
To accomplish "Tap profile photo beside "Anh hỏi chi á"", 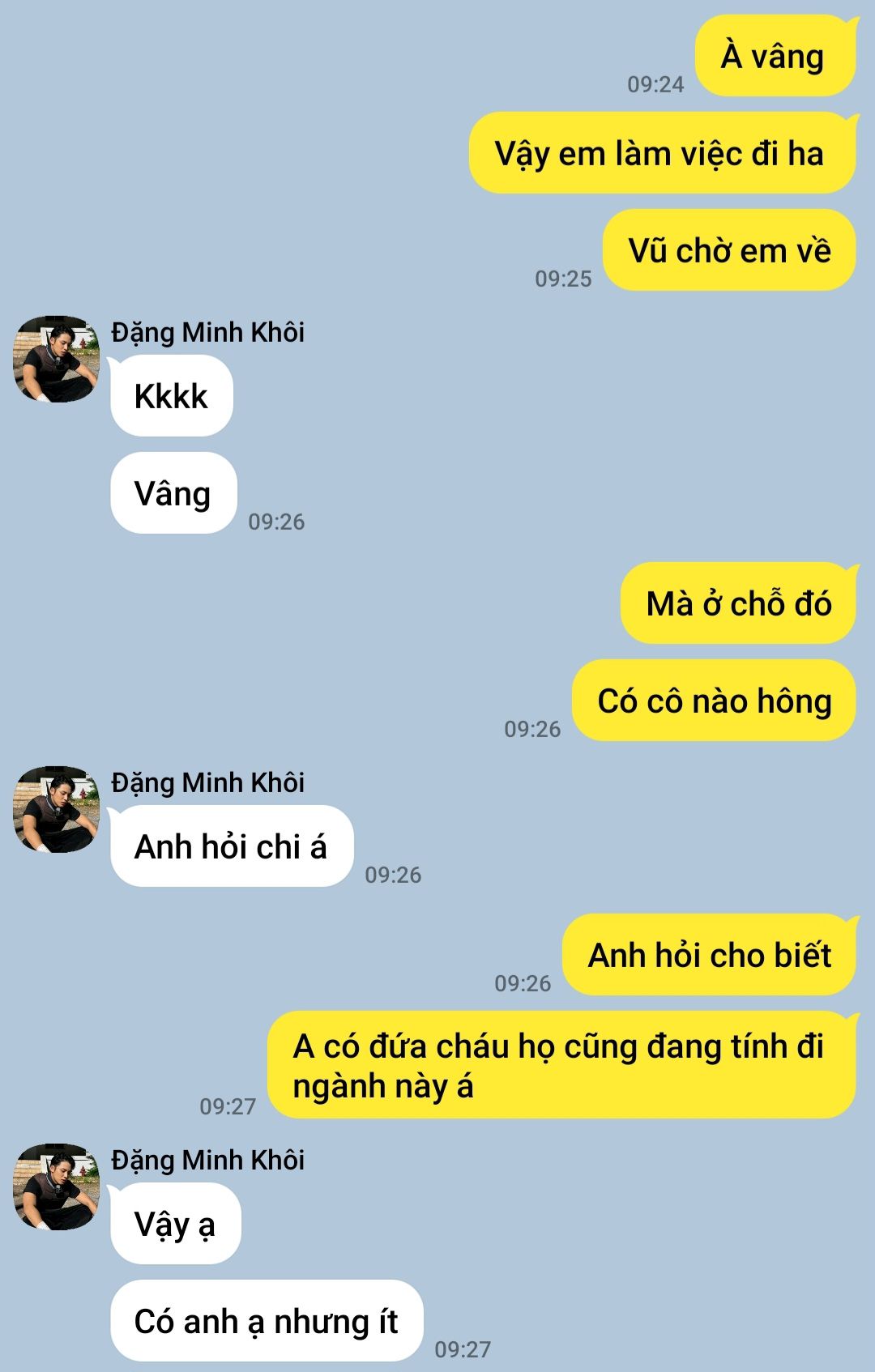I will [57, 809].
